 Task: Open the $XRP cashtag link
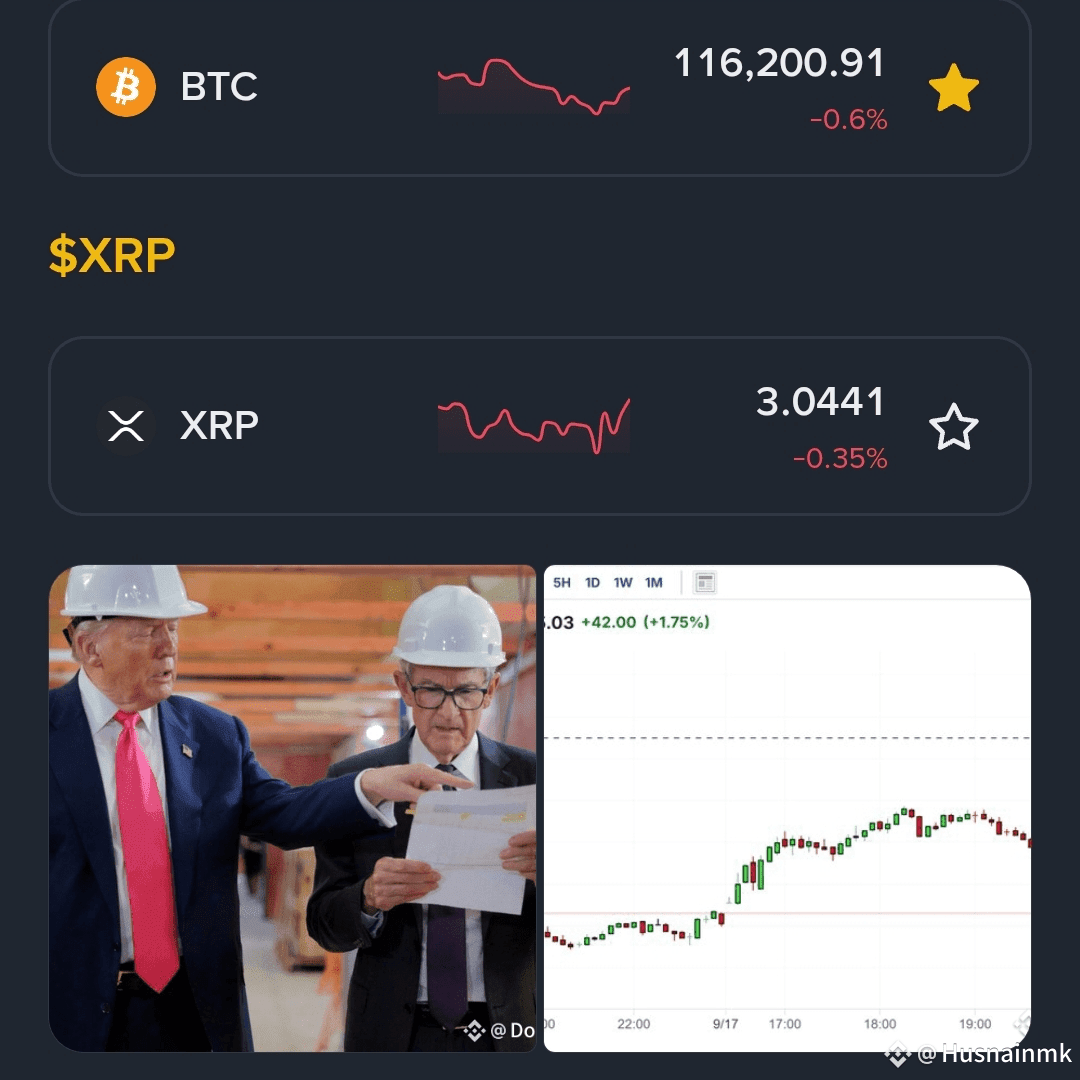click(x=112, y=257)
